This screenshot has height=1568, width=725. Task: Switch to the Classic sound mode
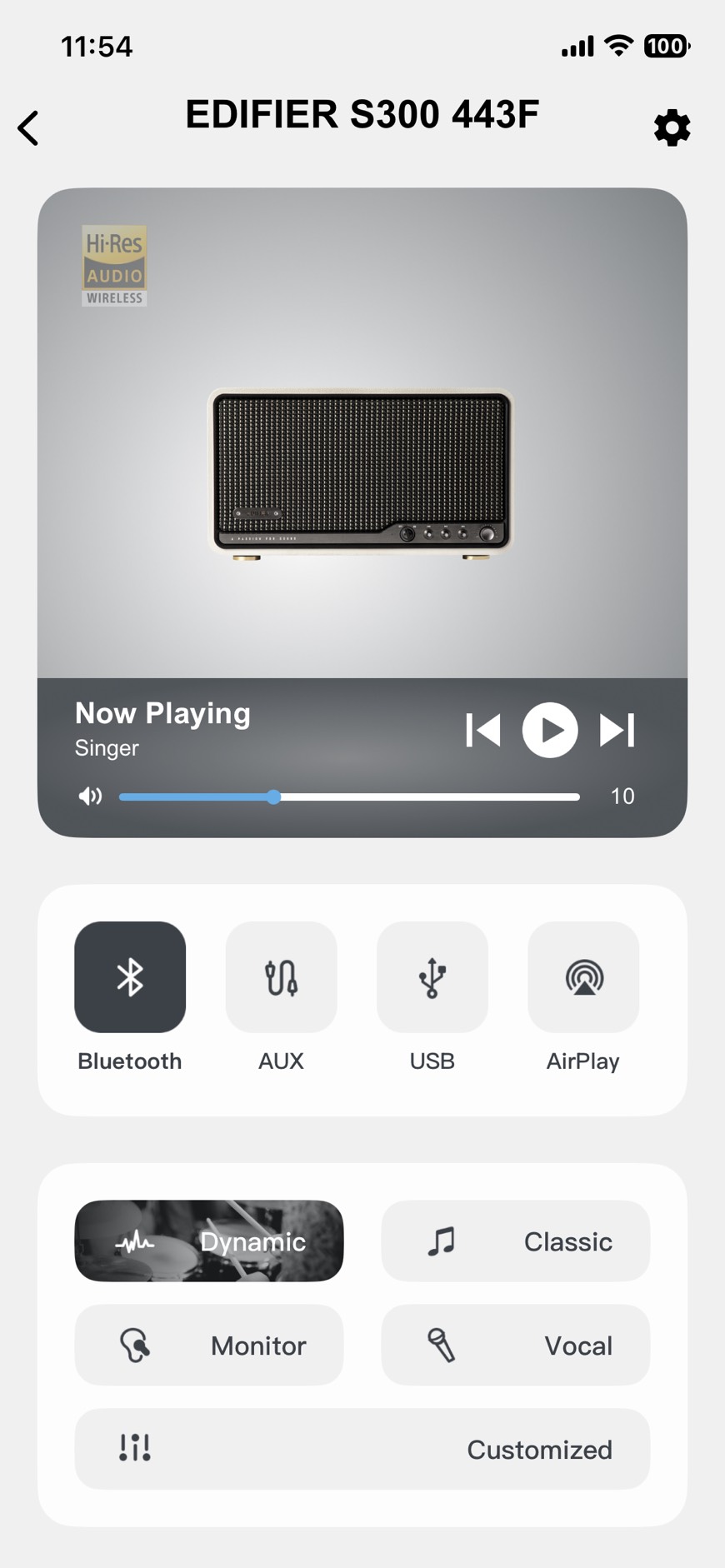(515, 1241)
